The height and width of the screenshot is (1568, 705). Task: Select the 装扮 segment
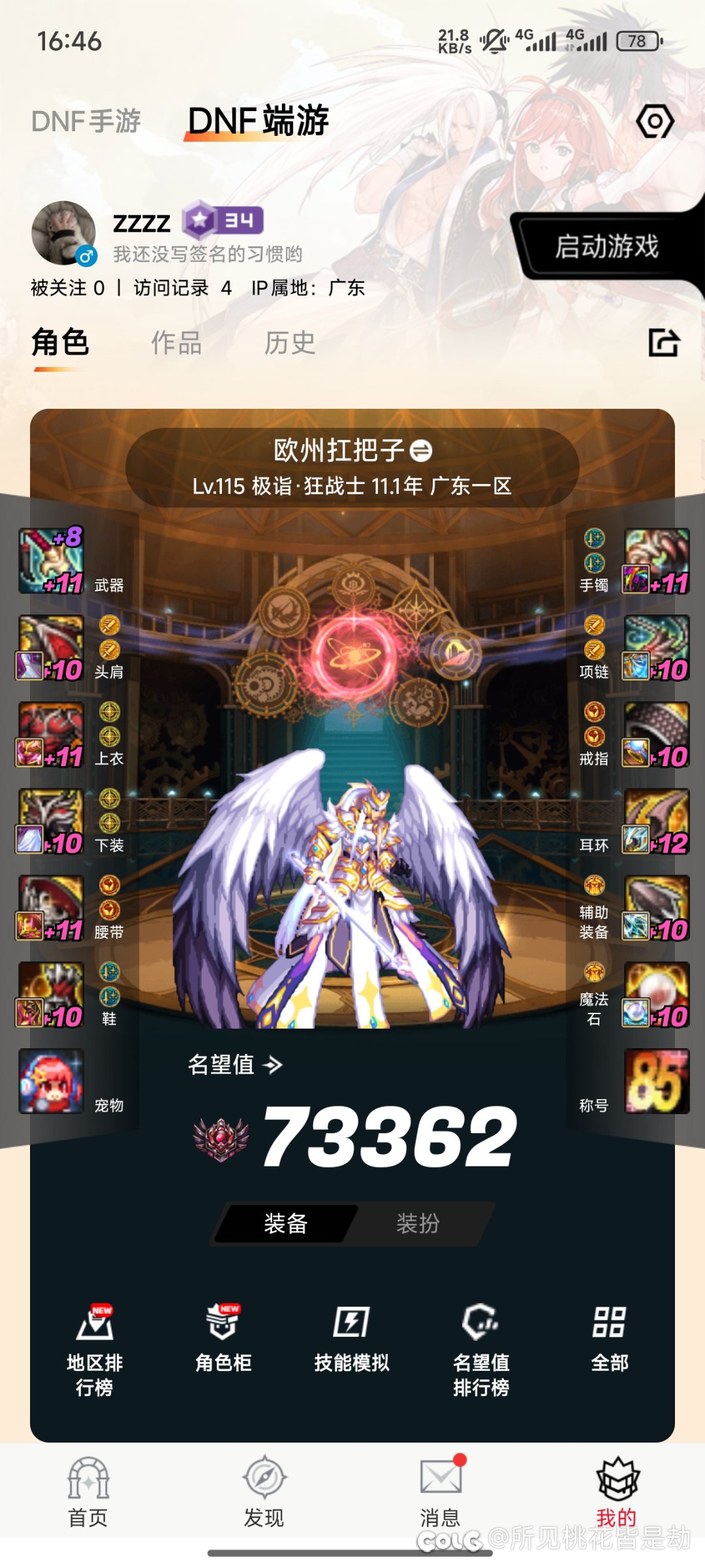418,1223
